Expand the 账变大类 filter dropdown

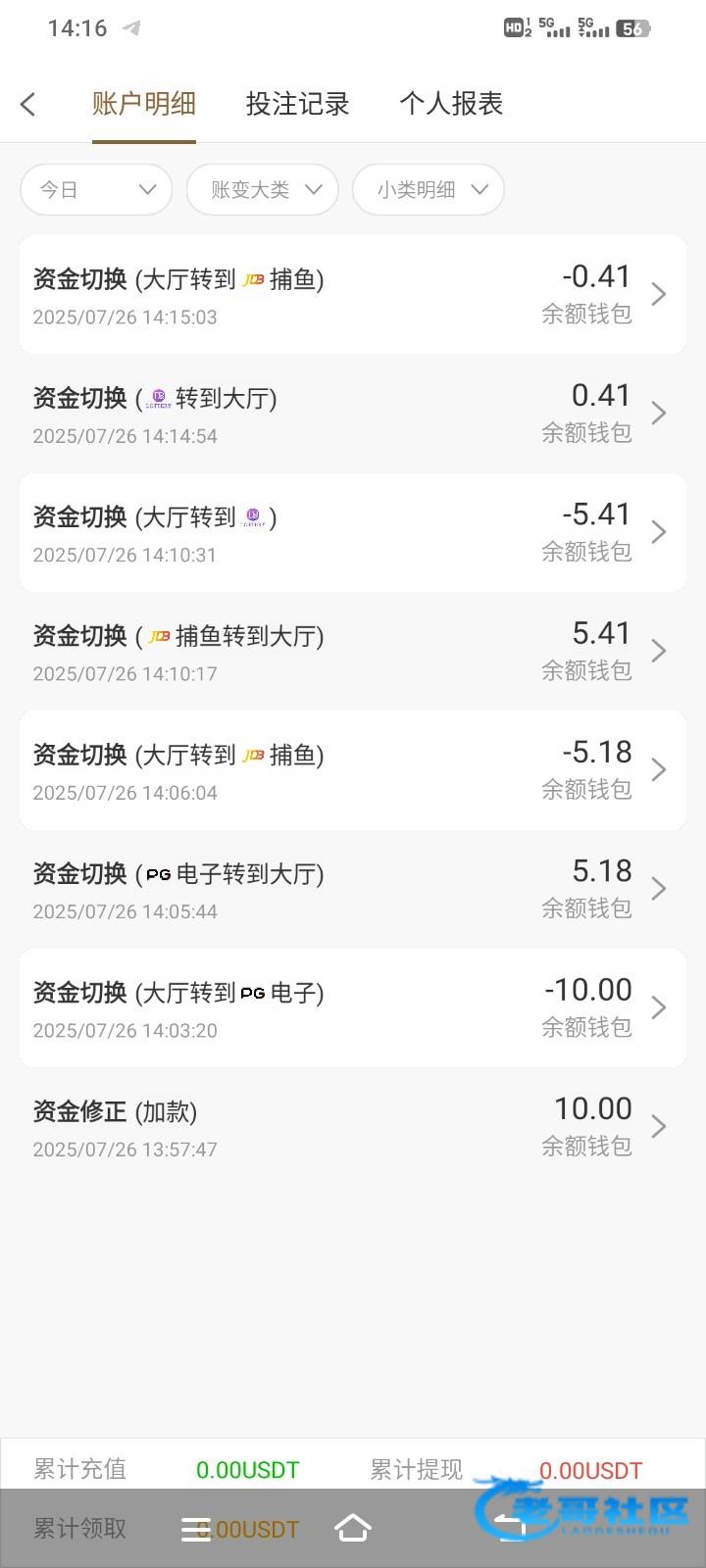pos(263,189)
